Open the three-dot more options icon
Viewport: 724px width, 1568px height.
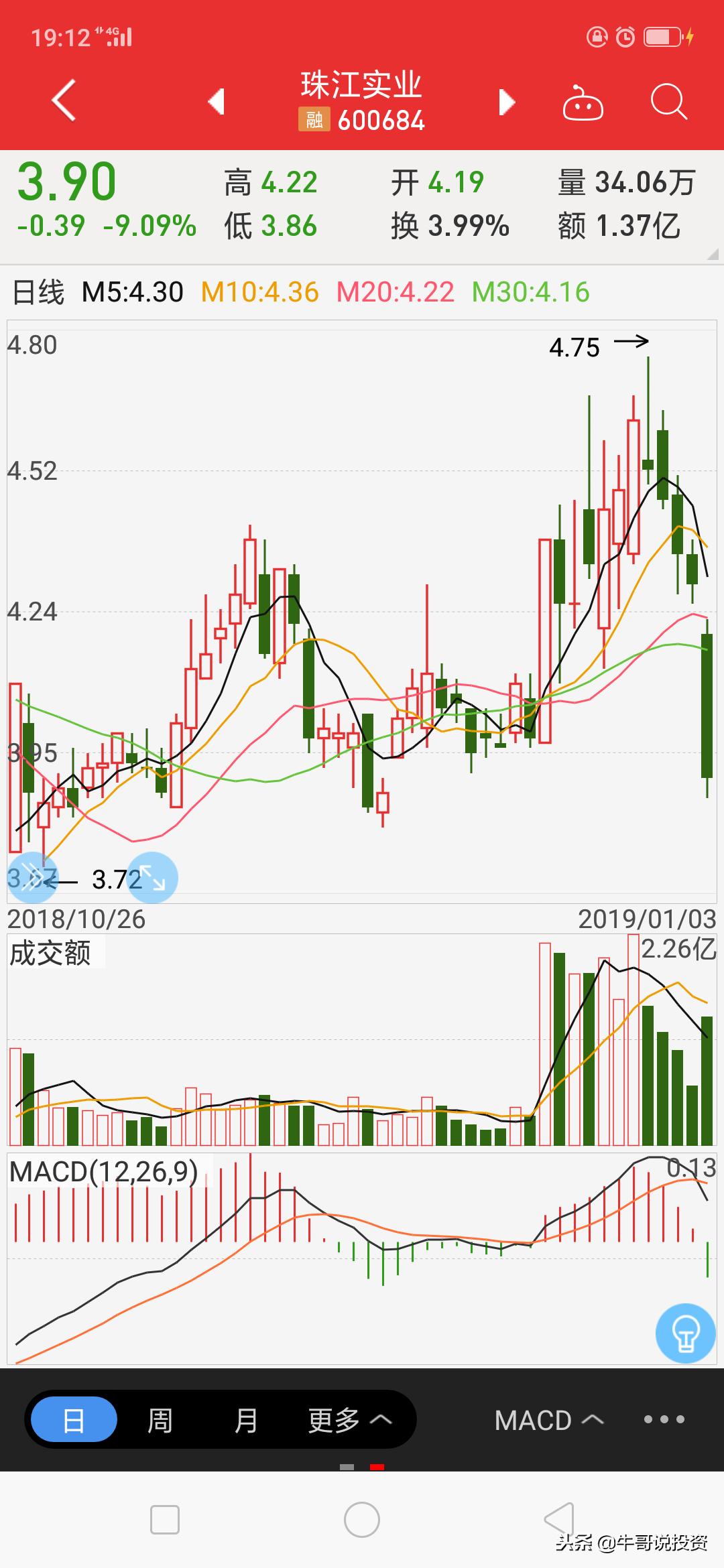click(x=662, y=1419)
